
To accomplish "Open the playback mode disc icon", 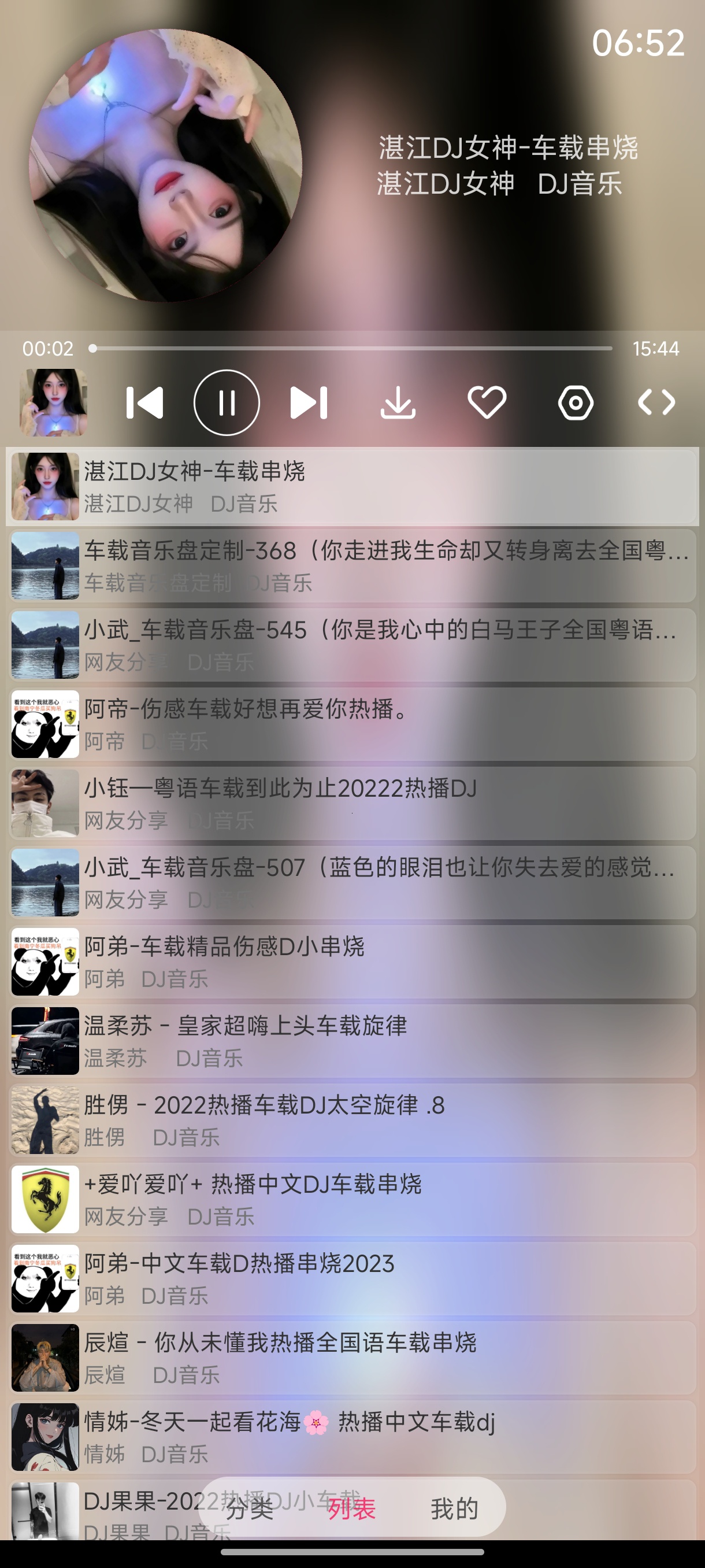I will click(577, 401).
